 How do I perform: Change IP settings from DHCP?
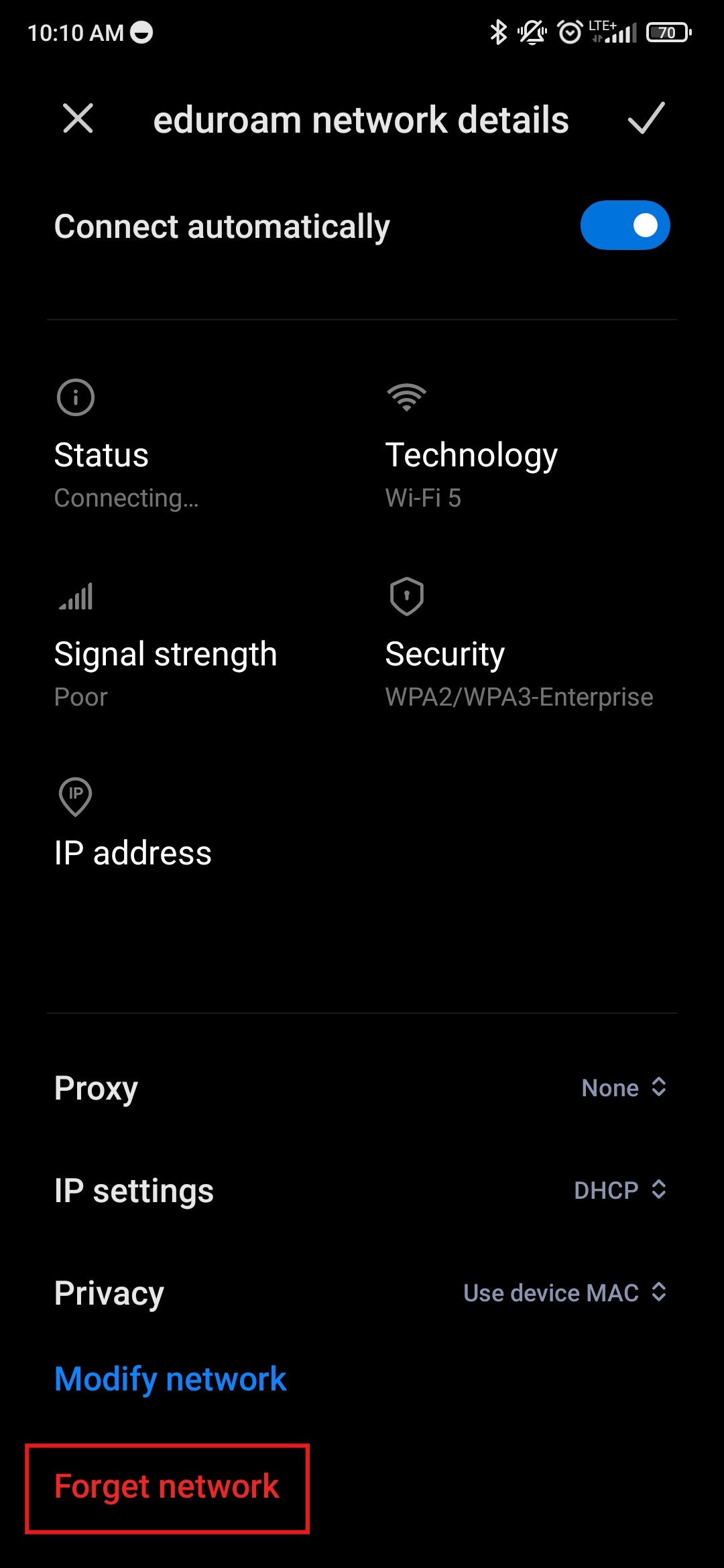[620, 1189]
